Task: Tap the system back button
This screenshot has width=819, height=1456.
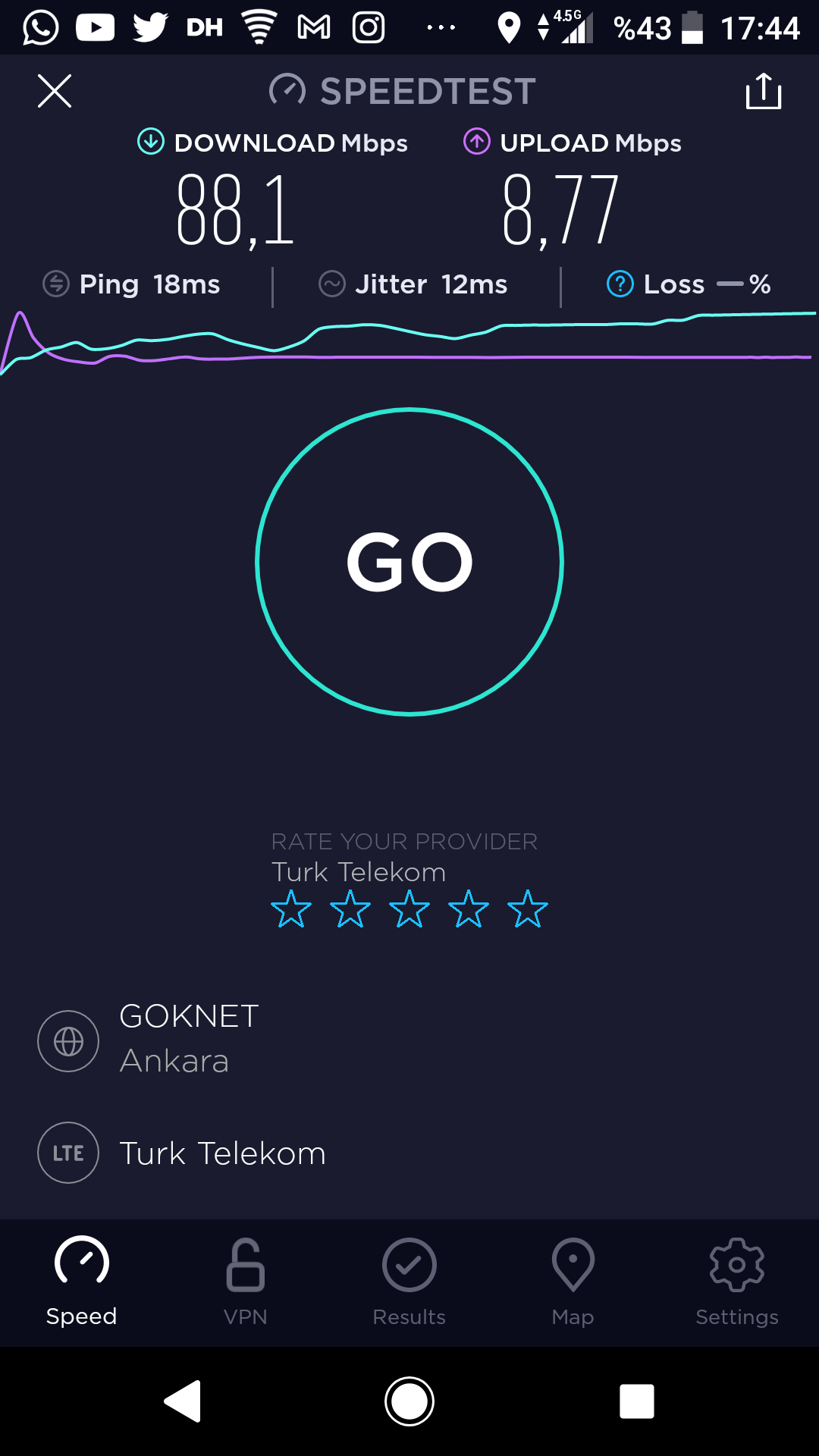Action: tap(183, 1401)
